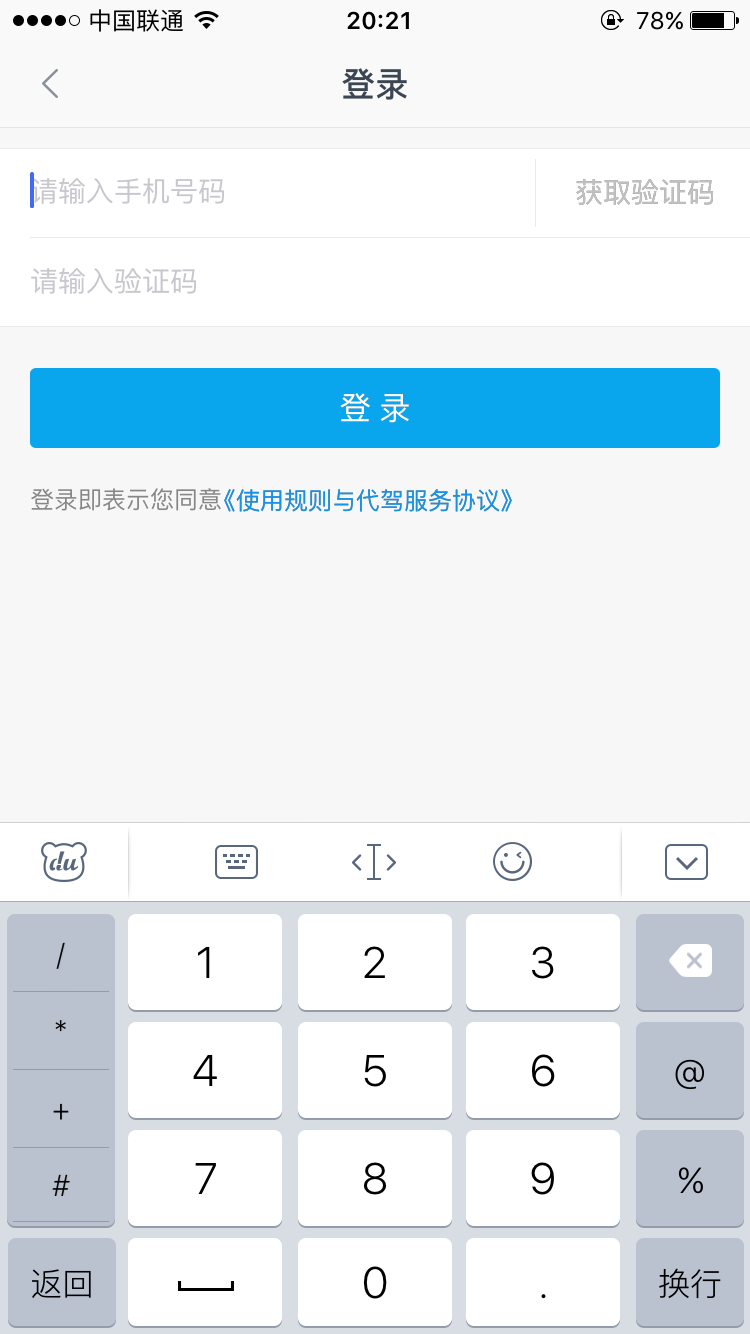Open the 使用规则与代驾服务协议 link
Image resolution: width=750 pixels, height=1334 pixels.
tap(367, 500)
